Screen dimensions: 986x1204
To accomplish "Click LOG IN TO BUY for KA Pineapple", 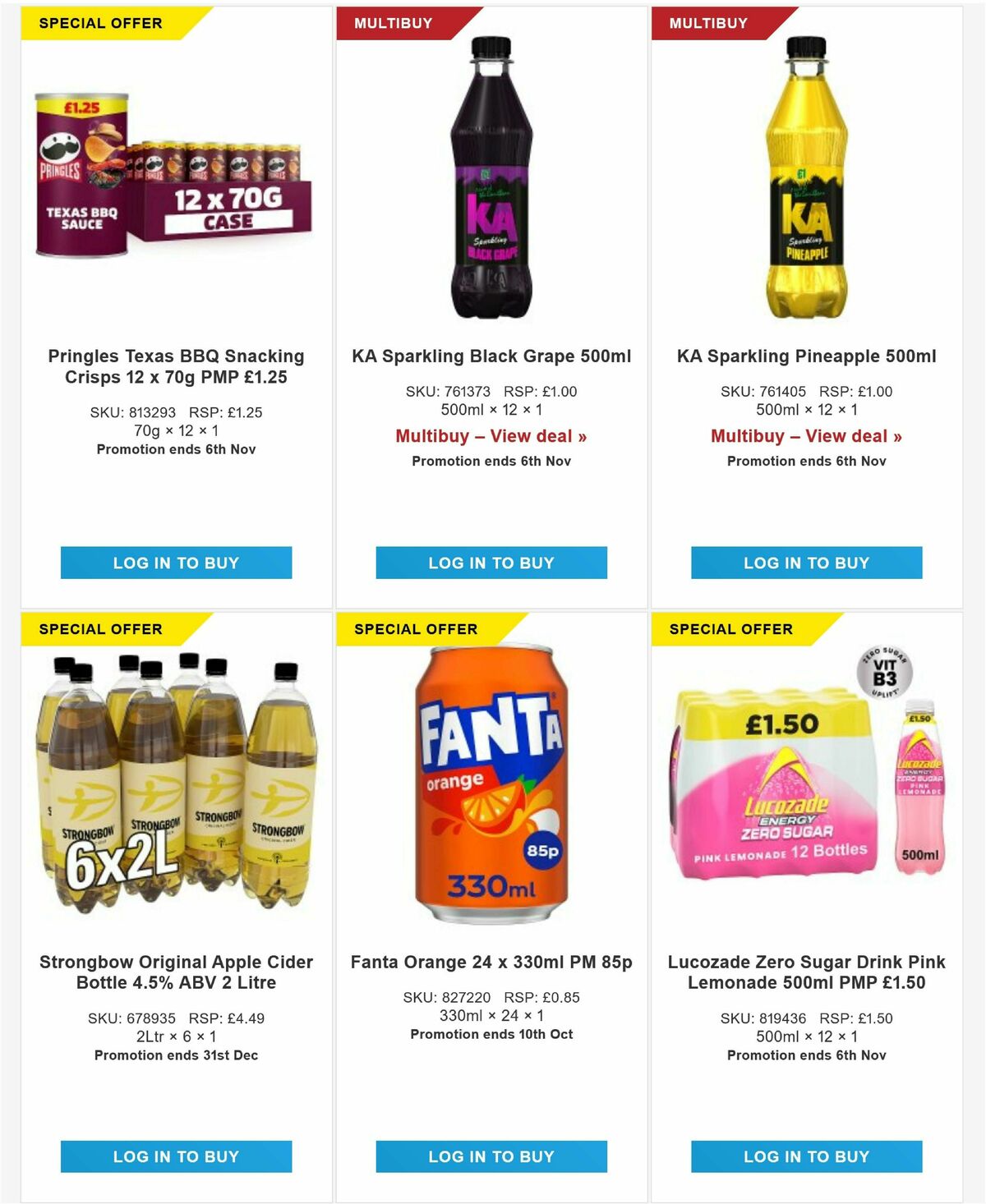I will pyautogui.click(x=806, y=563).
